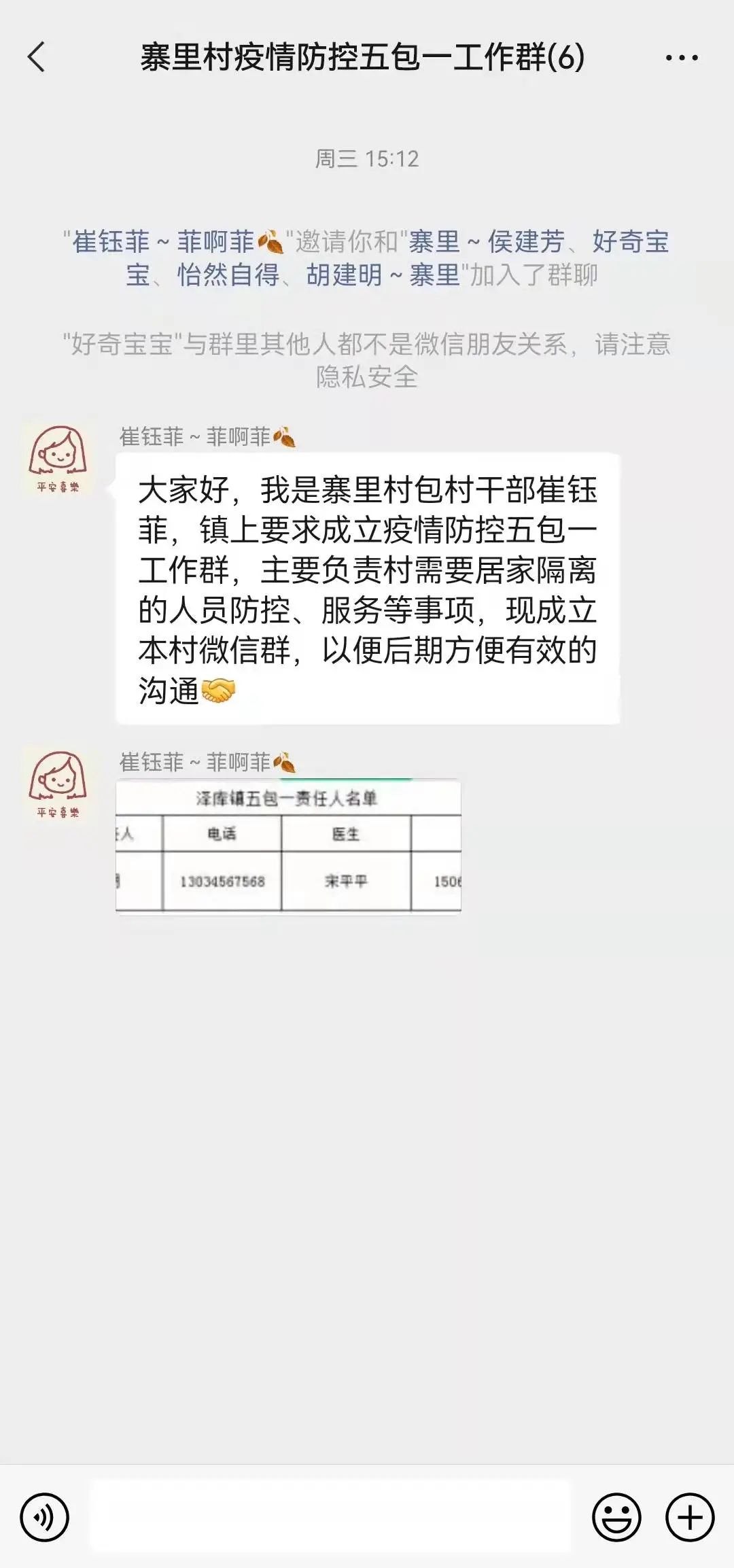Open the shared 泽库镇五包一责任人名单 image

pyautogui.click(x=288, y=847)
